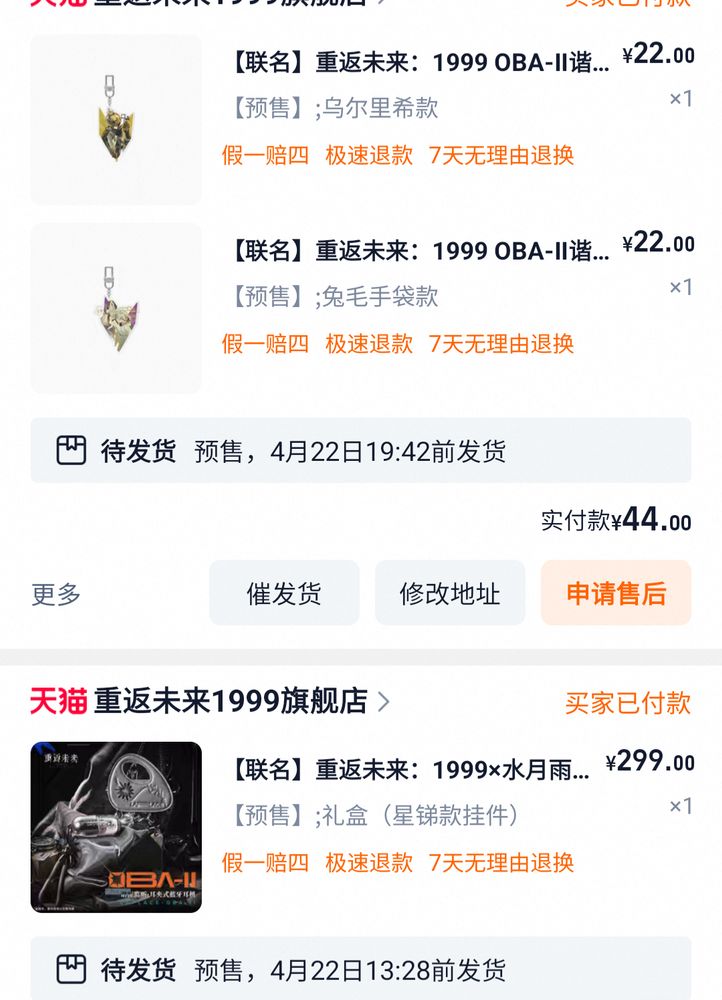Open the 兔毛手袋款 keychain product image
Viewport: 722px width, 1000px height.
tap(116, 308)
